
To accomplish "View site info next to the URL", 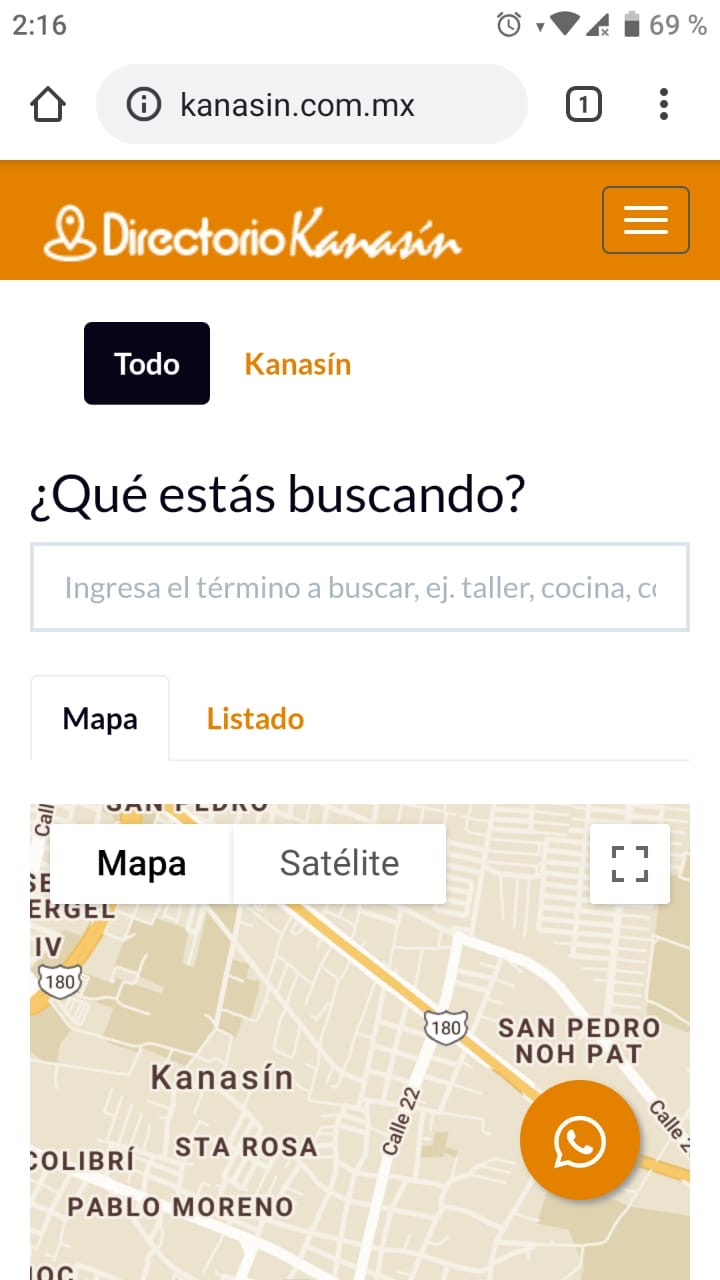I will [x=144, y=104].
